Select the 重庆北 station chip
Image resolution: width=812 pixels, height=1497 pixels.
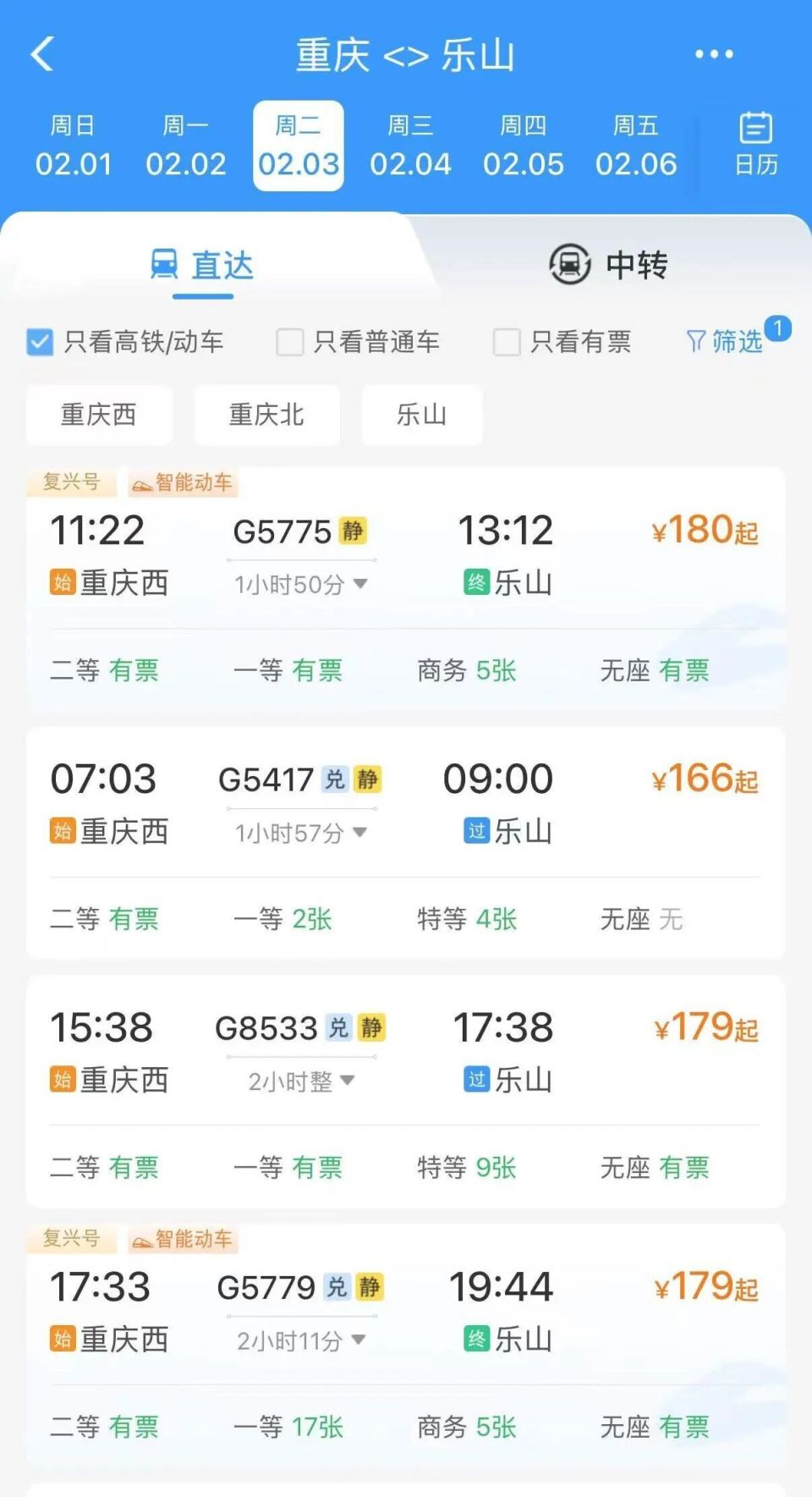click(266, 415)
